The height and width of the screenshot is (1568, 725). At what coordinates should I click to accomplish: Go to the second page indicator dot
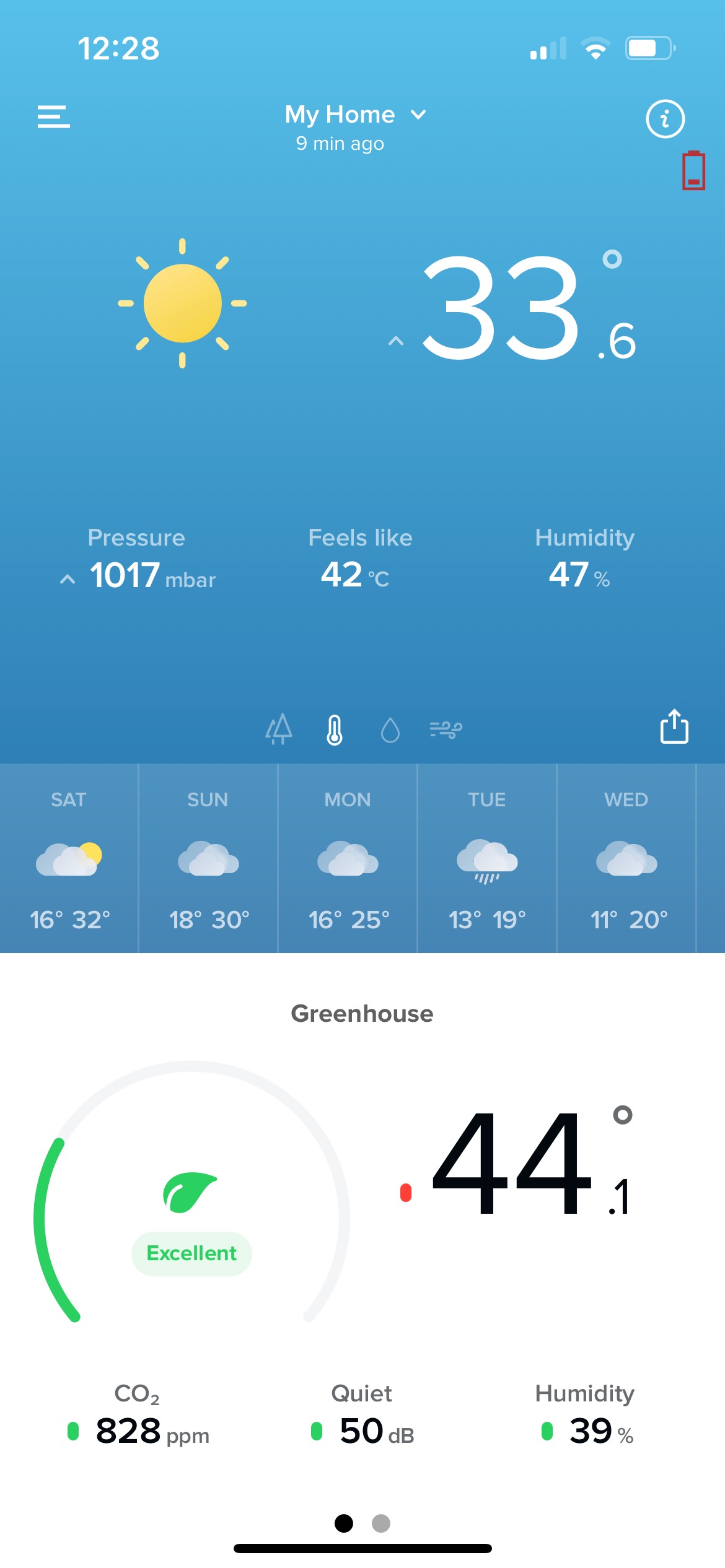pos(381,1523)
